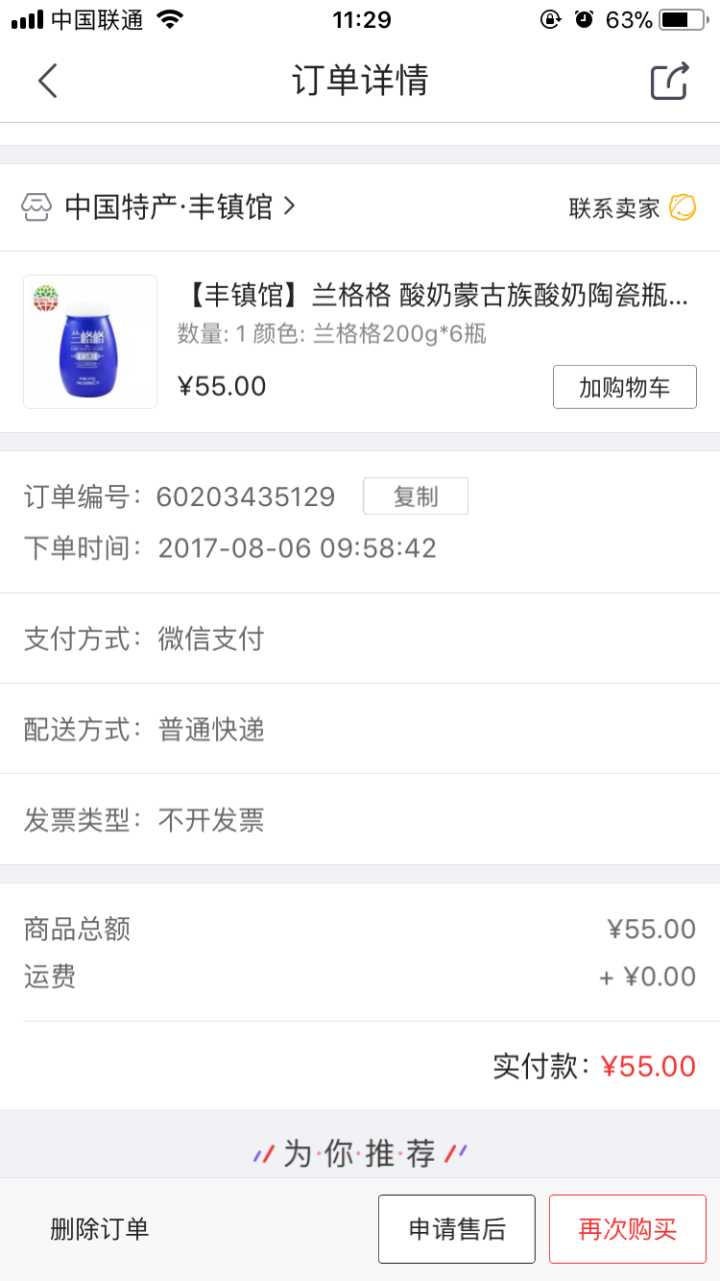Add item to cart with 加购物车
720x1281 pixels.
click(624, 387)
